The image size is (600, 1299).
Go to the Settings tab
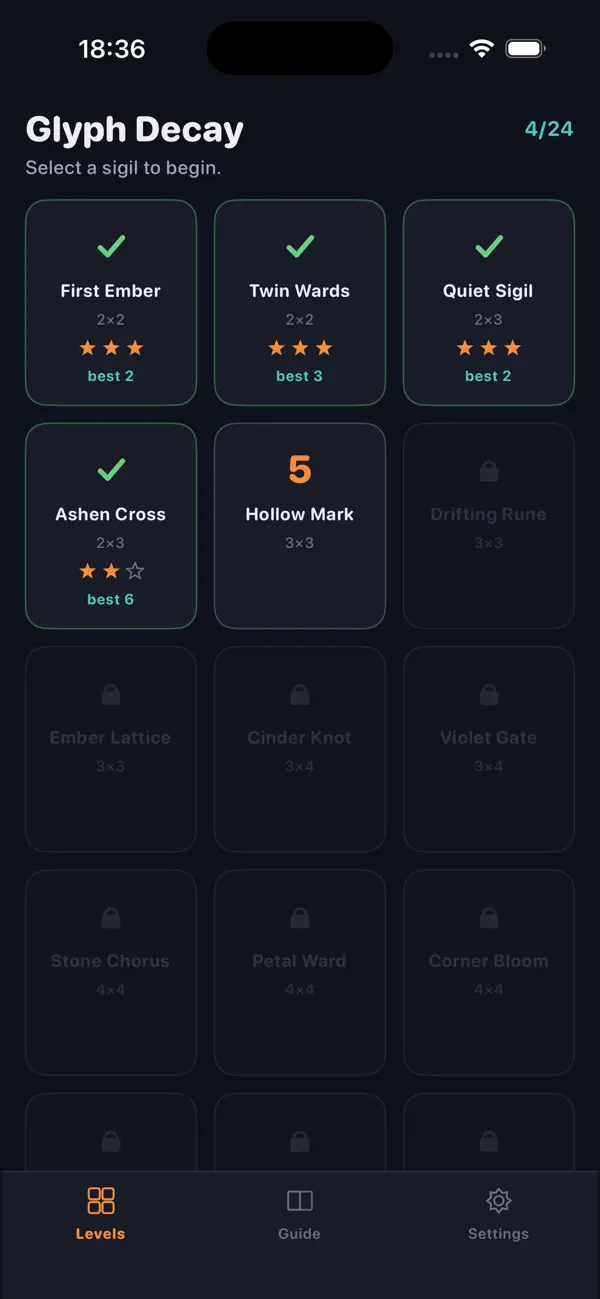tap(498, 1214)
